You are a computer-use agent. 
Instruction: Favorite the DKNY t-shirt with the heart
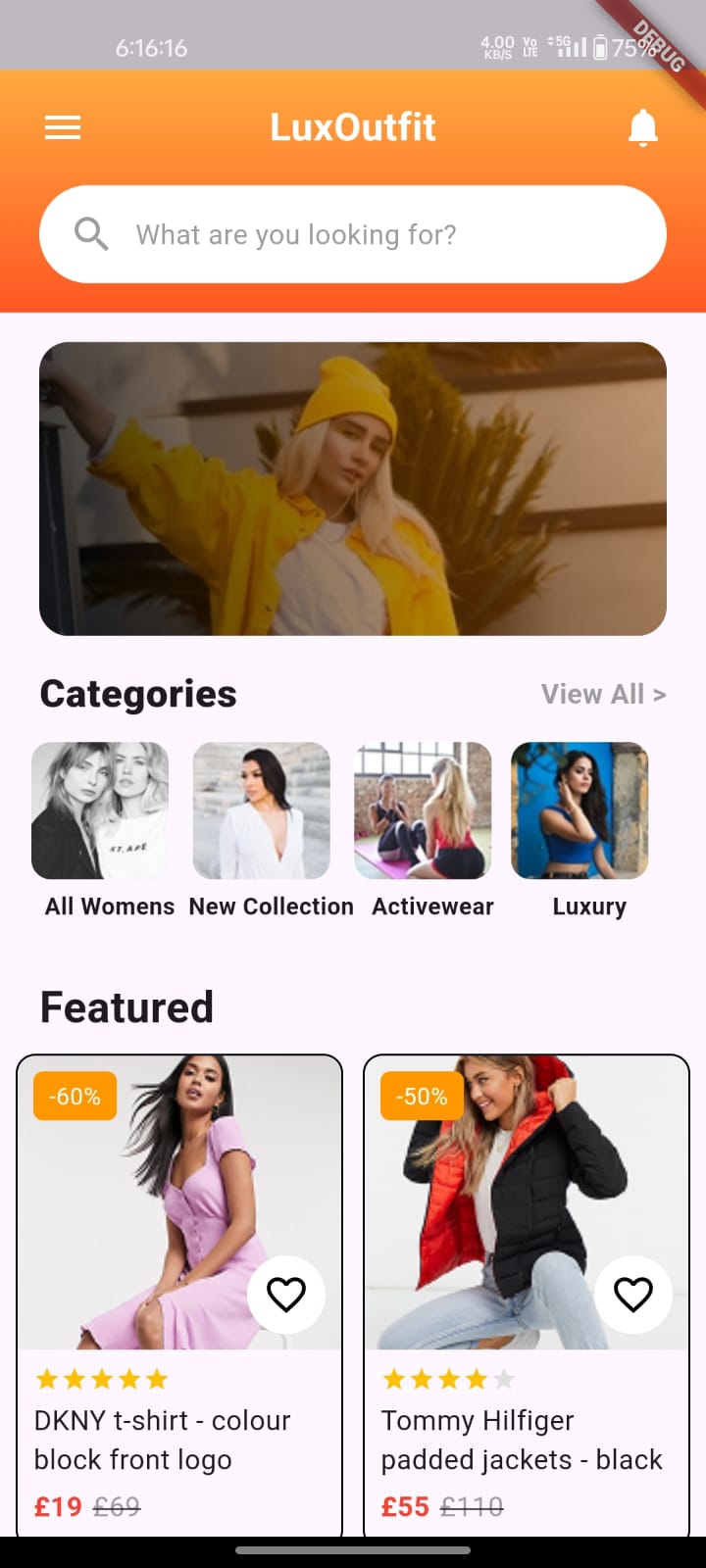286,1295
